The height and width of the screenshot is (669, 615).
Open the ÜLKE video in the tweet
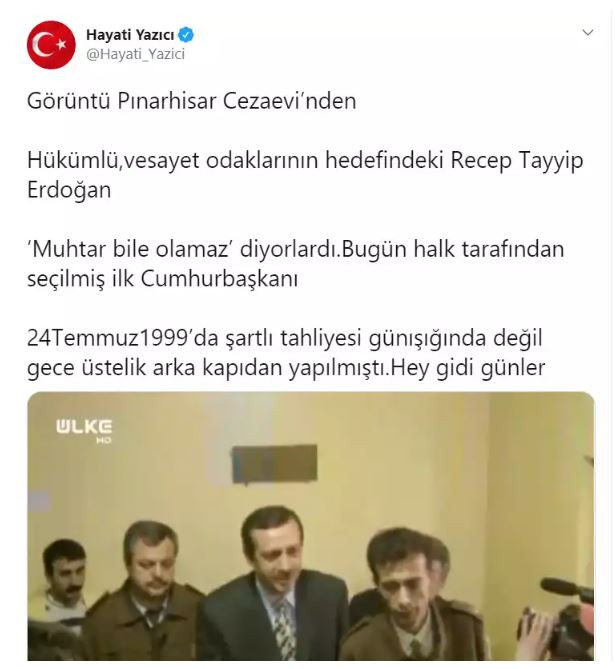pos(310,527)
